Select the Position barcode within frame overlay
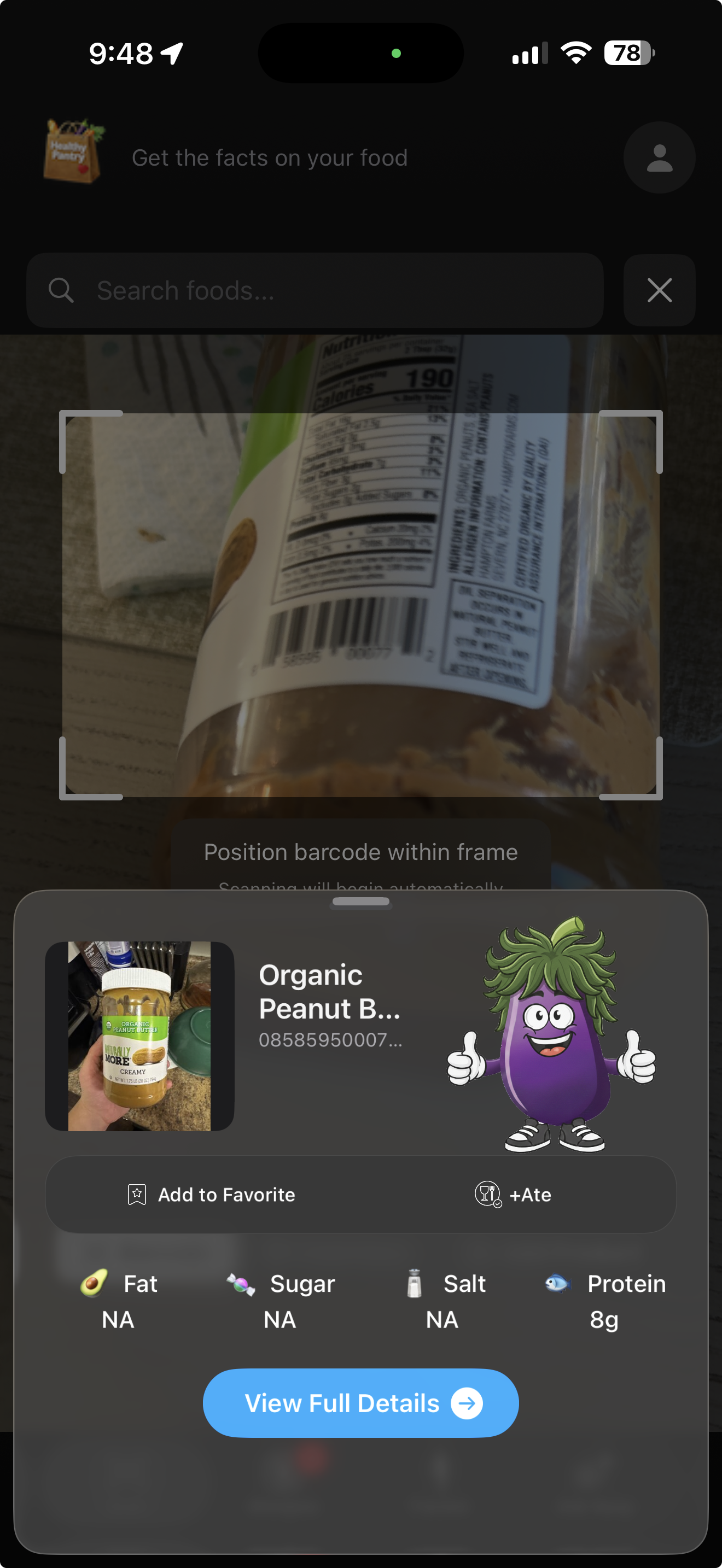The image size is (722, 1568). (361, 852)
